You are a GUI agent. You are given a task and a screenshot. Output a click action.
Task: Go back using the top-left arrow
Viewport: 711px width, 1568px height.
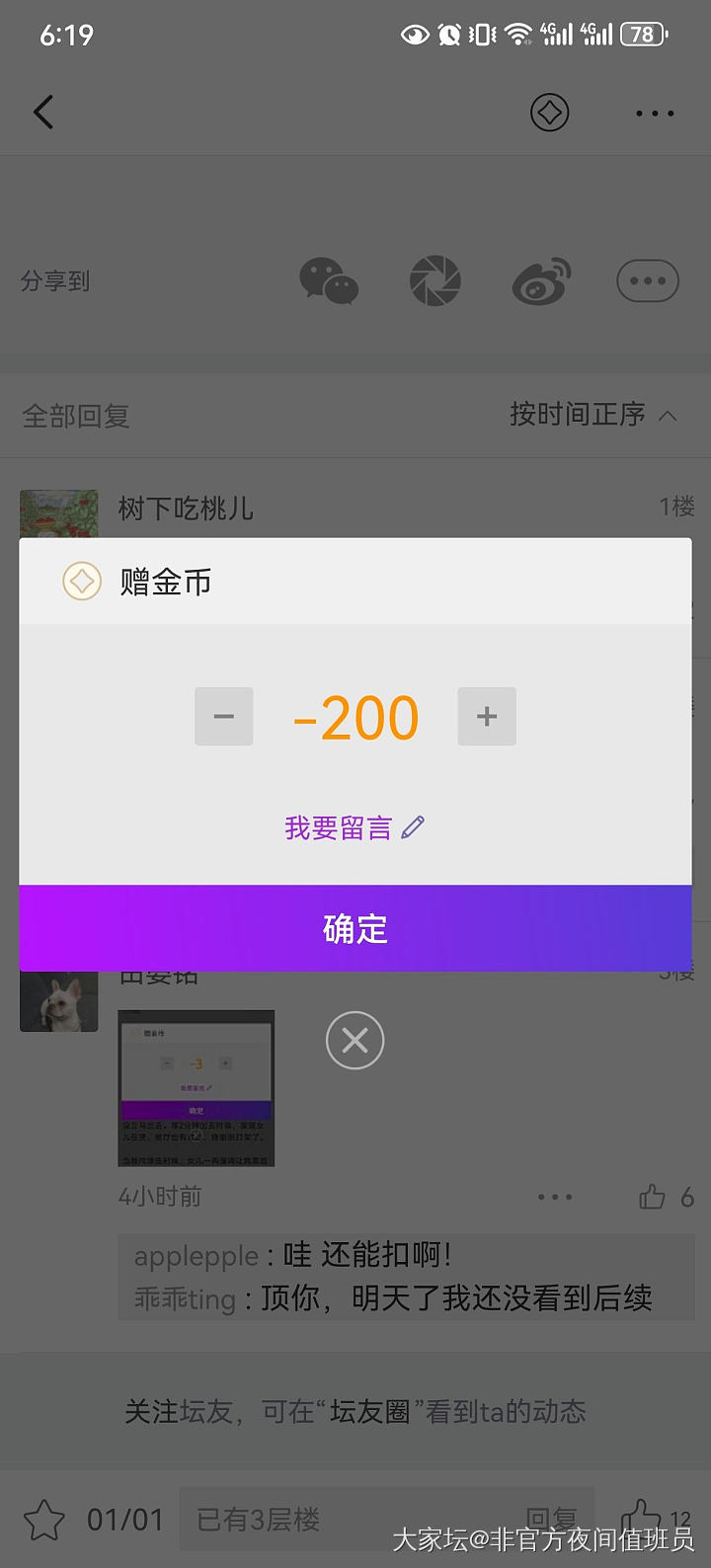[x=43, y=113]
